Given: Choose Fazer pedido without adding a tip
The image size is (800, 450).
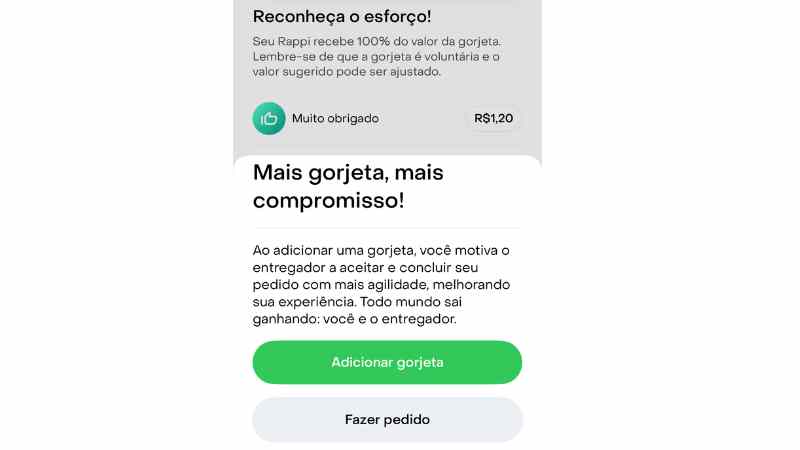Looking at the screenshot, I should pos(387,419).
